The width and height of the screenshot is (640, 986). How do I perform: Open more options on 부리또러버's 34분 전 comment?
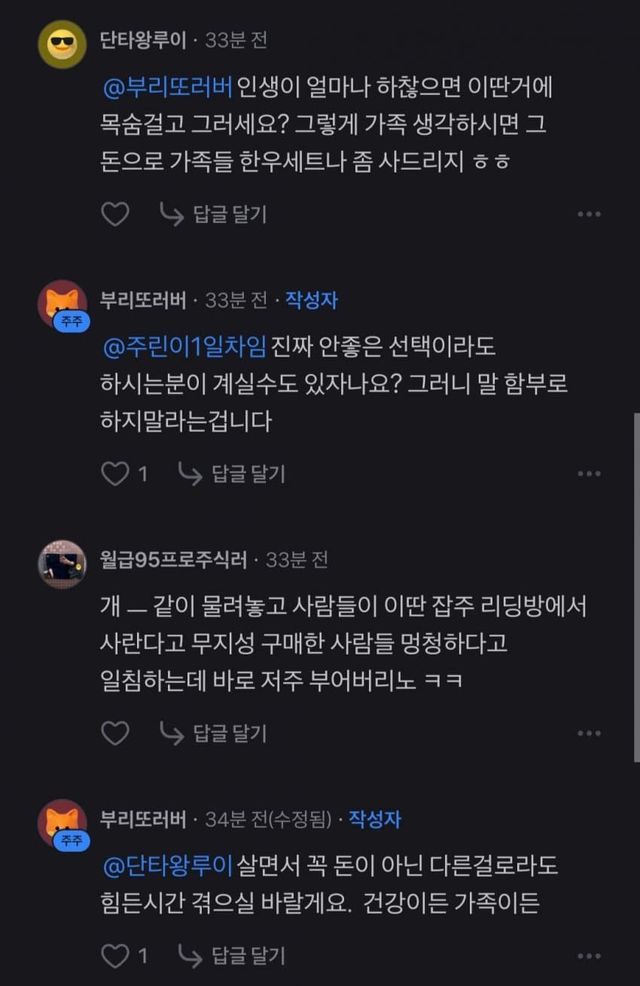589,955
